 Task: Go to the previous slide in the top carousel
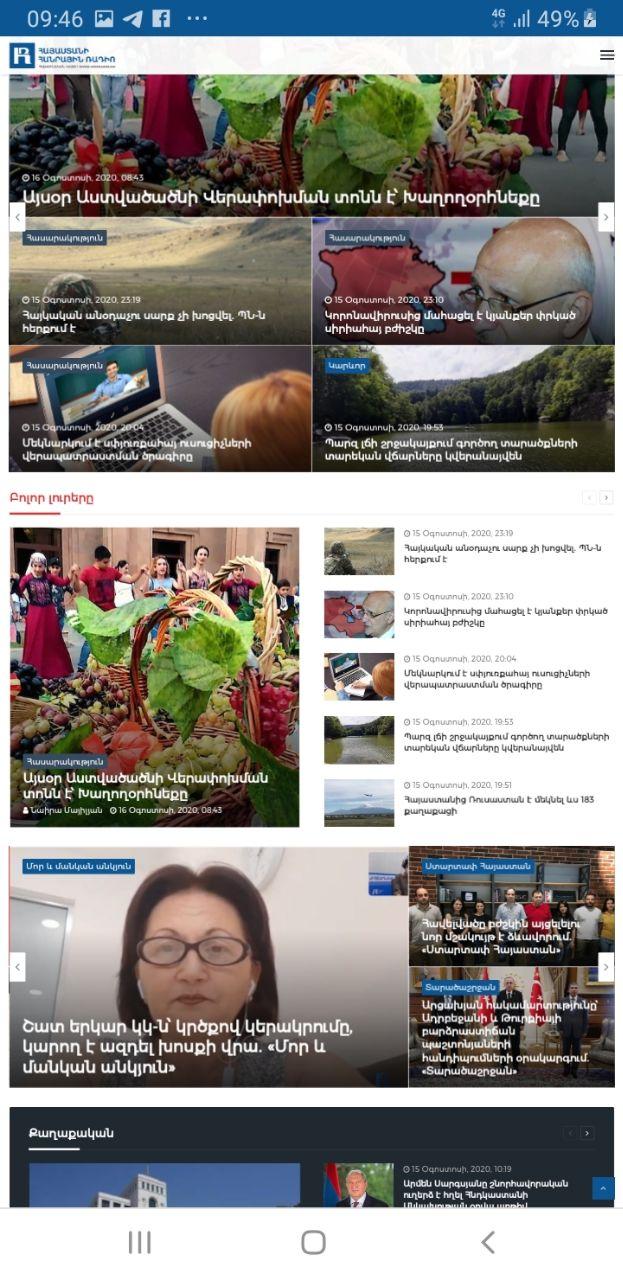[x=17, y=216]
